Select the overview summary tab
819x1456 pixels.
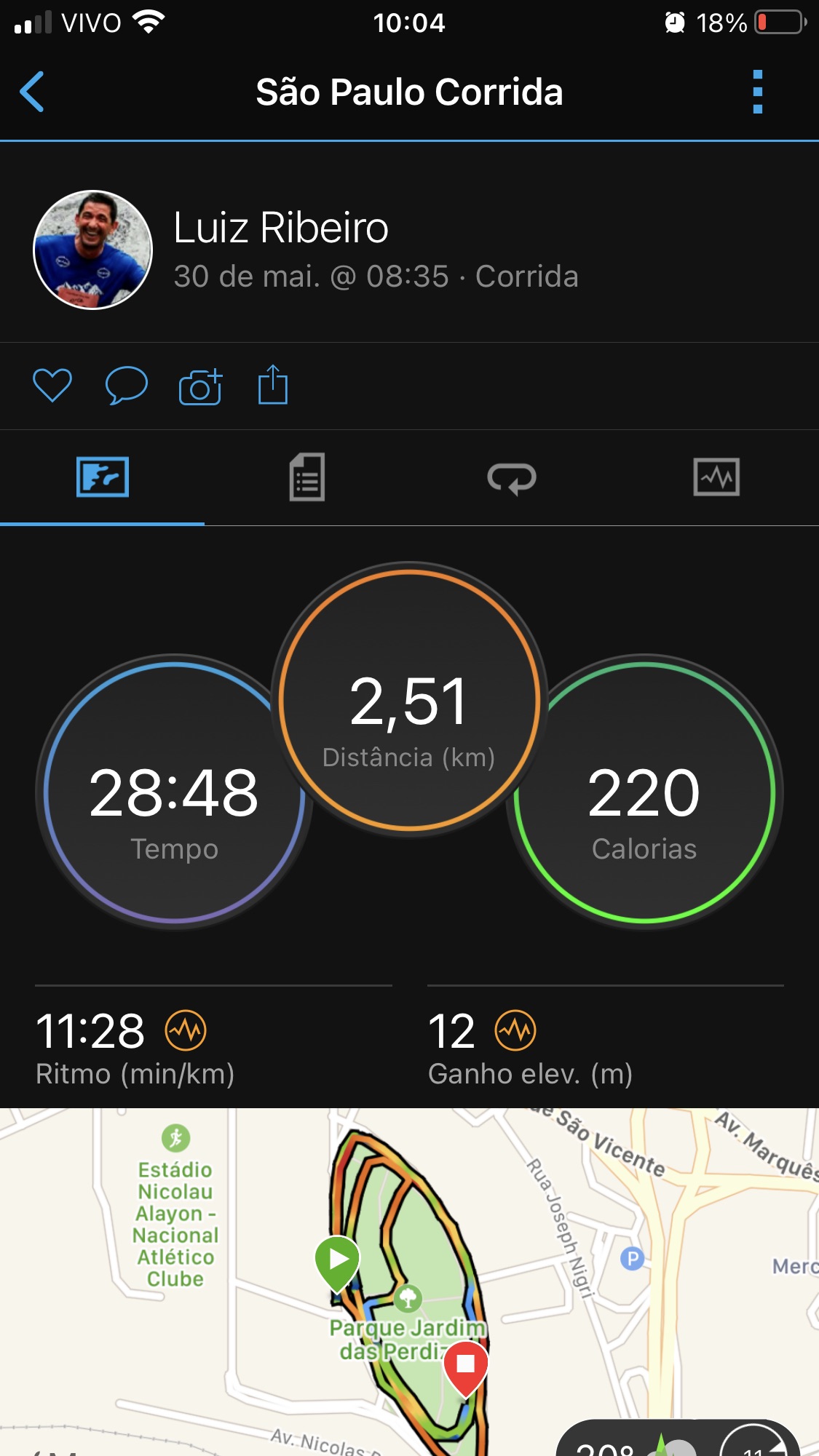[x=103, y=477]
